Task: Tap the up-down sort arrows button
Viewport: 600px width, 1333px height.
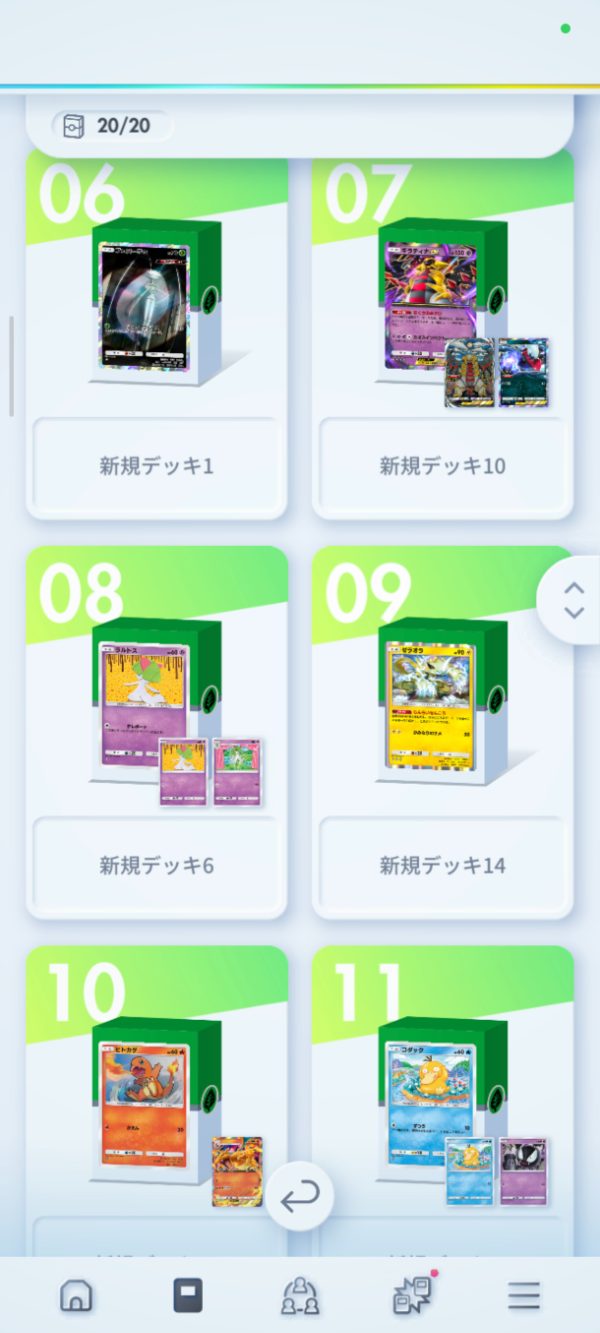Action: 573,599
